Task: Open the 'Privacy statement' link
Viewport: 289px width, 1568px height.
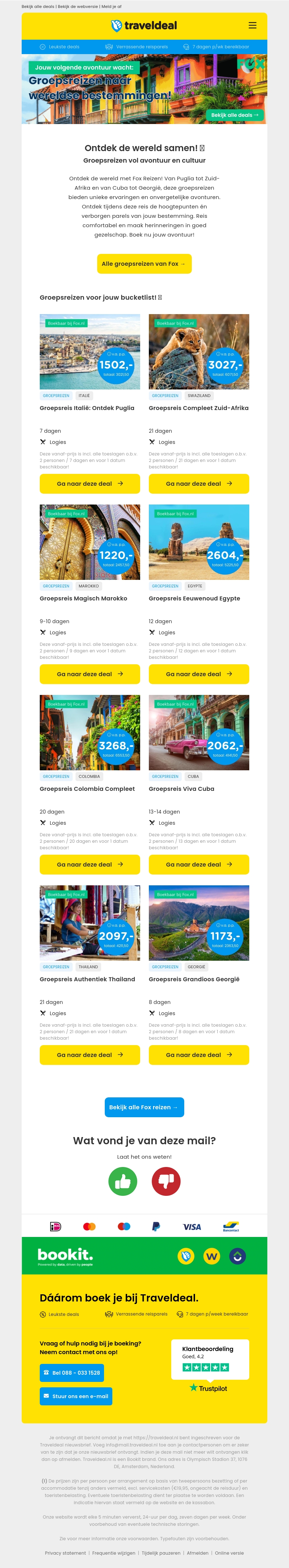Action: tap(65, 1553)
